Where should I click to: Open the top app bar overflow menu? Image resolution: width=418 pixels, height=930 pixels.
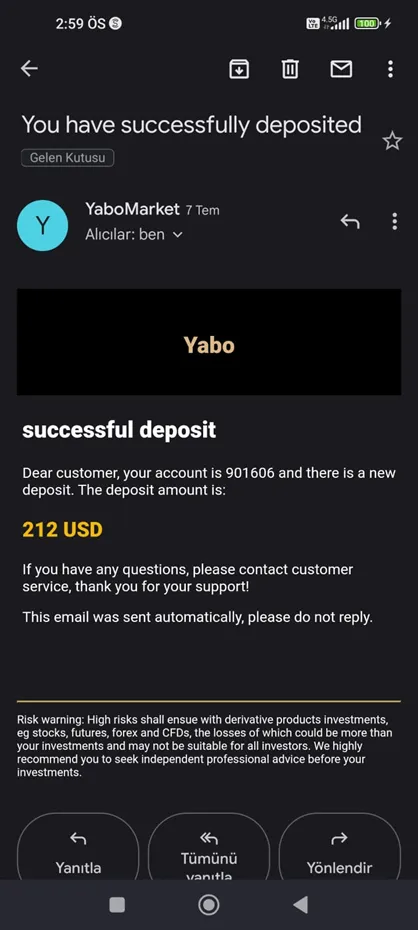coord(390,69)
